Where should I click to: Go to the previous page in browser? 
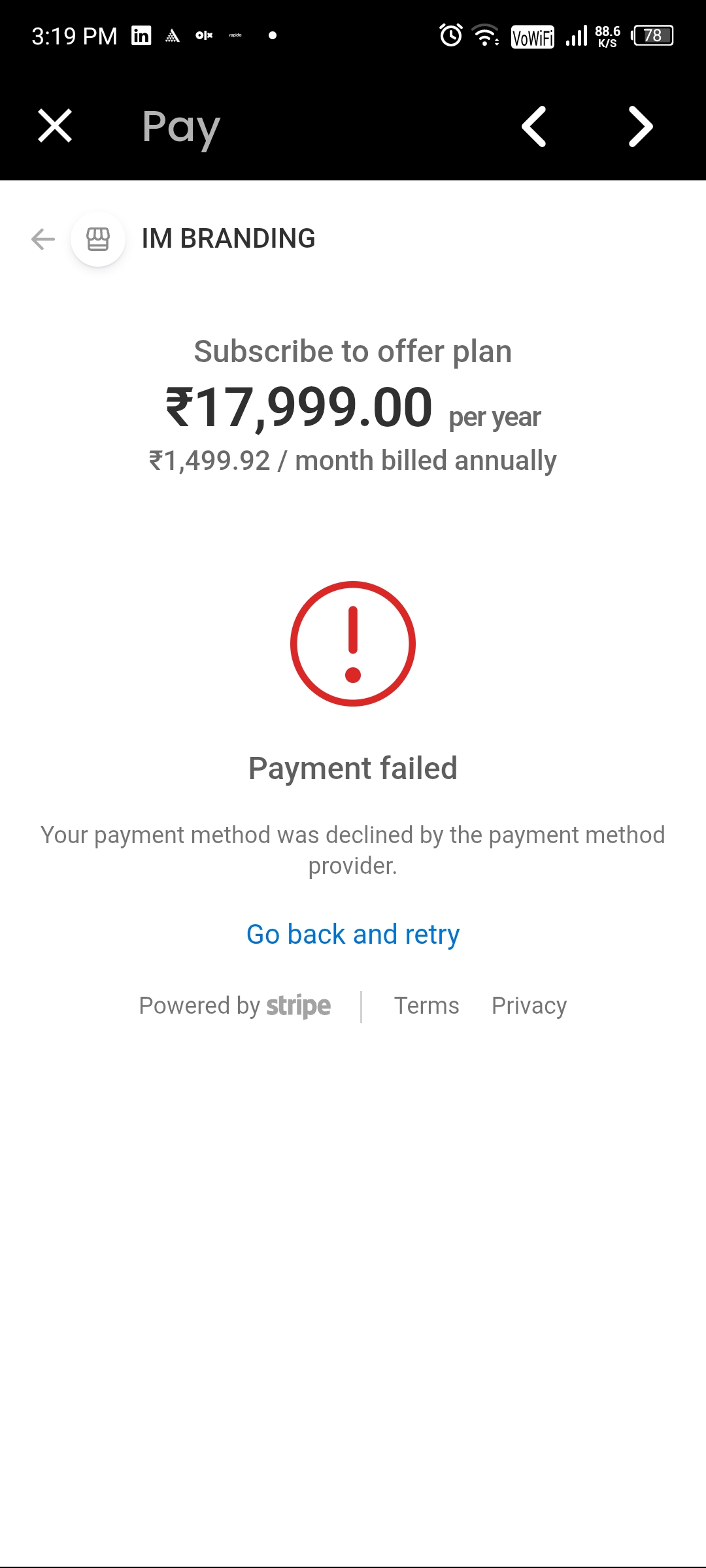point(534,126)
